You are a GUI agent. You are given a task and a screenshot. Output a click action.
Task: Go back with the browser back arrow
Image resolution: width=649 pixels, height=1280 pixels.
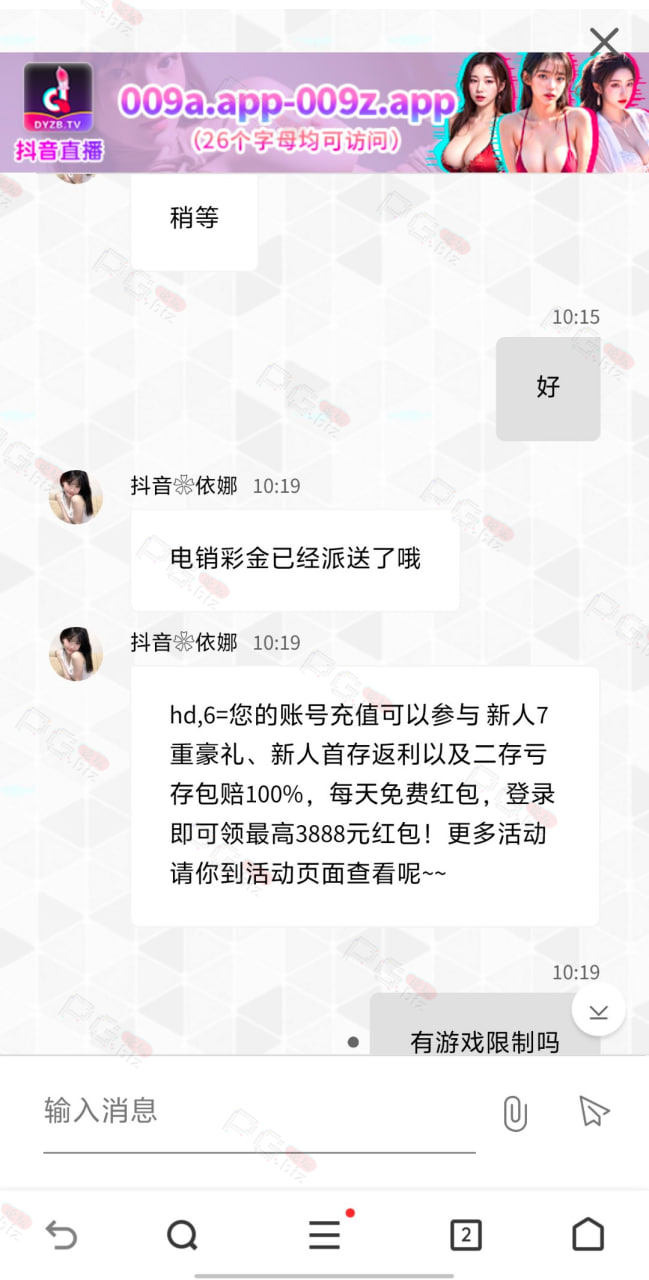[x=61, y=1236]
